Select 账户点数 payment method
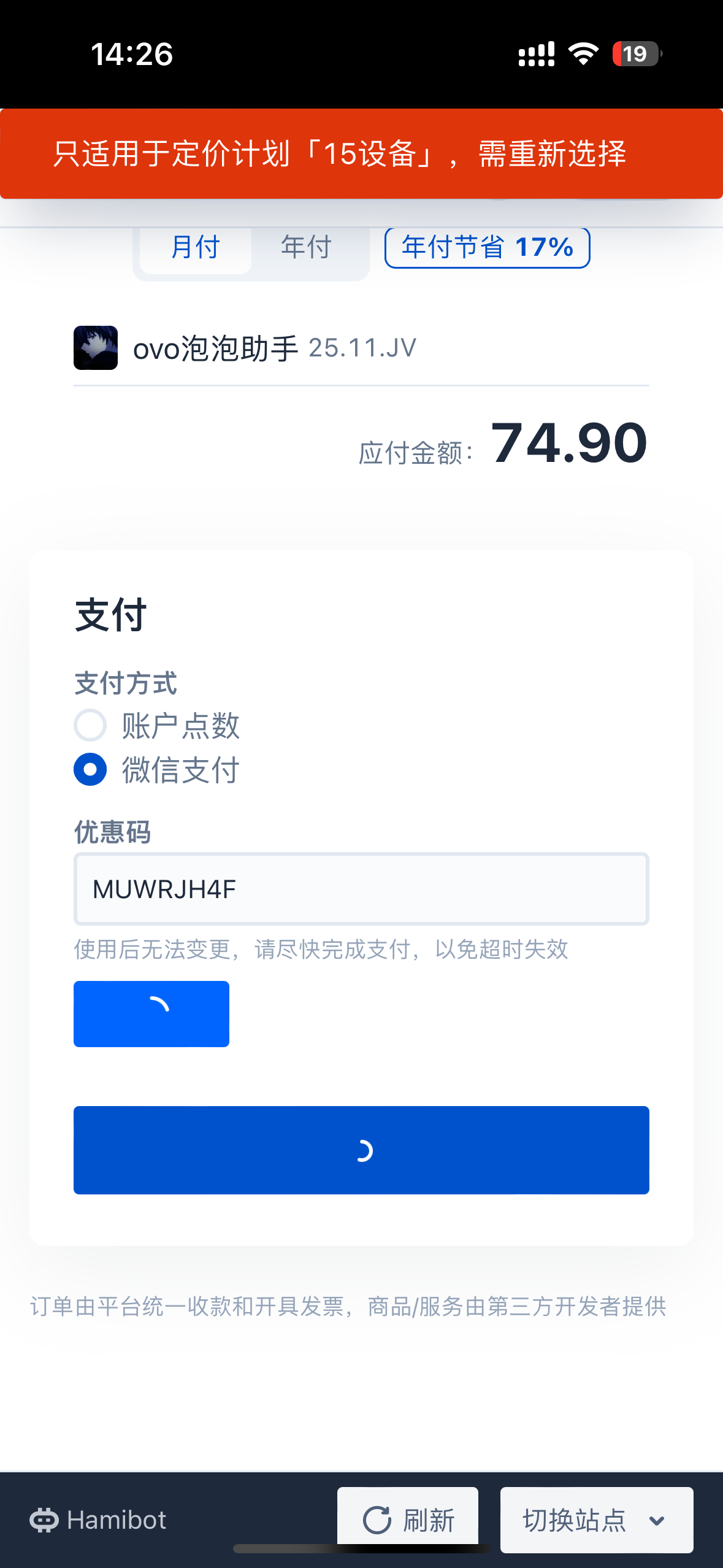Screen dimensions: 723x1568 91,725
